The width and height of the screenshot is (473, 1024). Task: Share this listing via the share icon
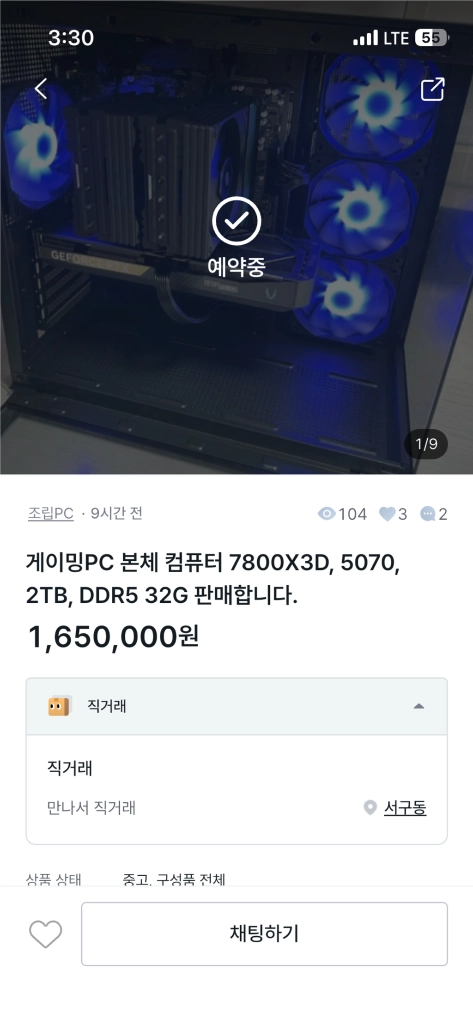(x=432, y=89)
